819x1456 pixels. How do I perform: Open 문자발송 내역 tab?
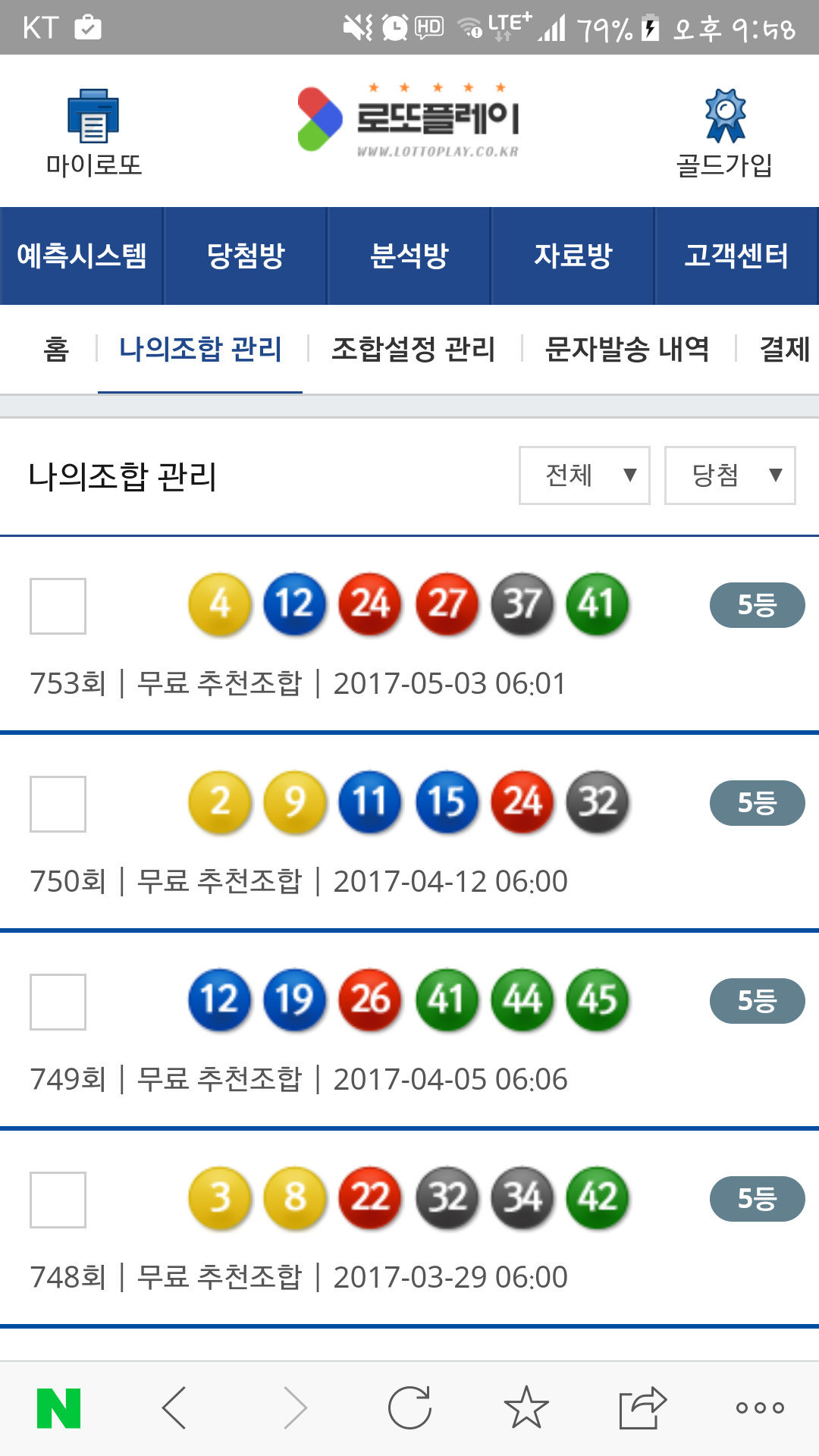[x=627, y=350]
